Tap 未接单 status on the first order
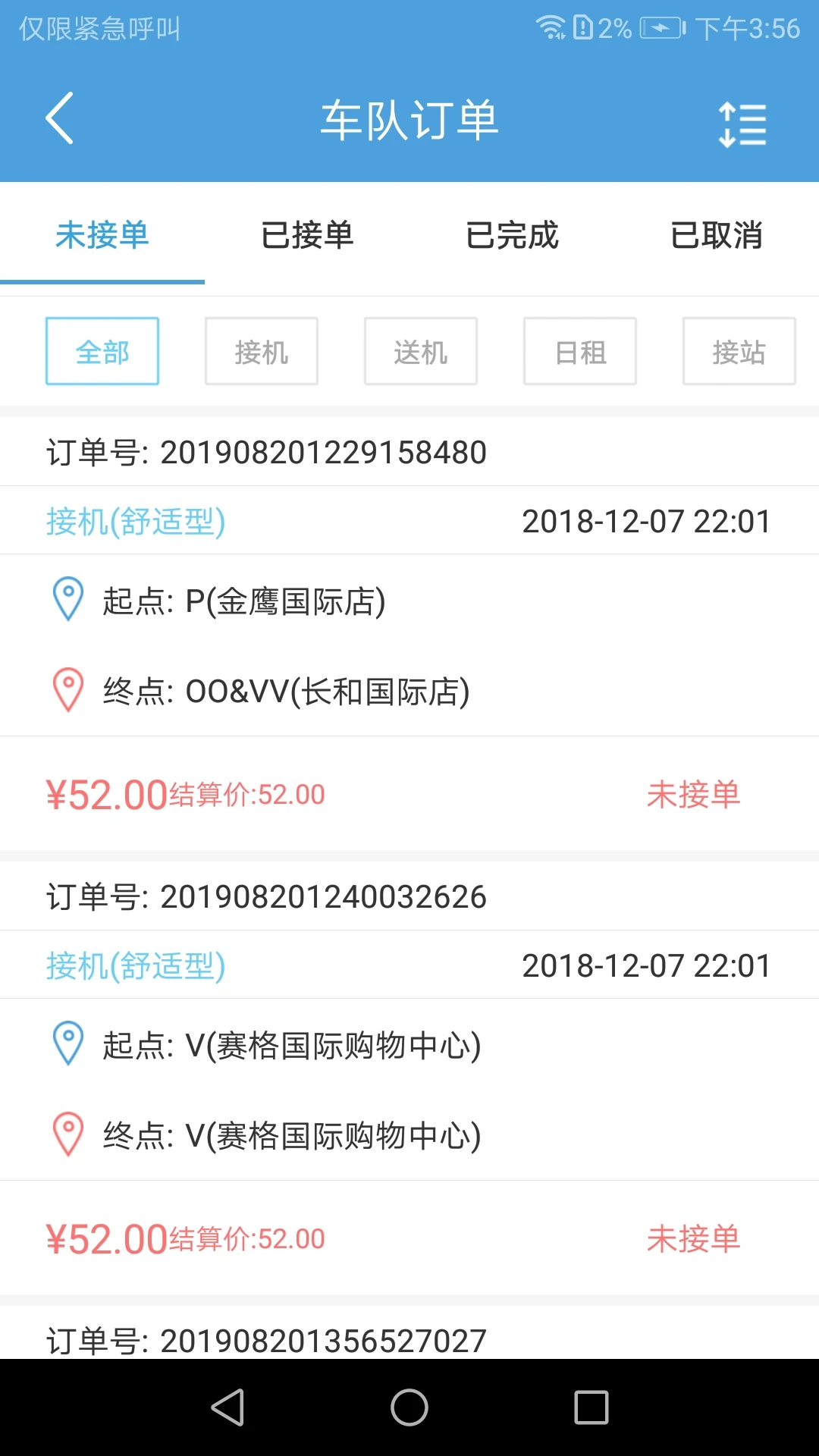This screenshot has height=1456, width=819. [694, 795]
